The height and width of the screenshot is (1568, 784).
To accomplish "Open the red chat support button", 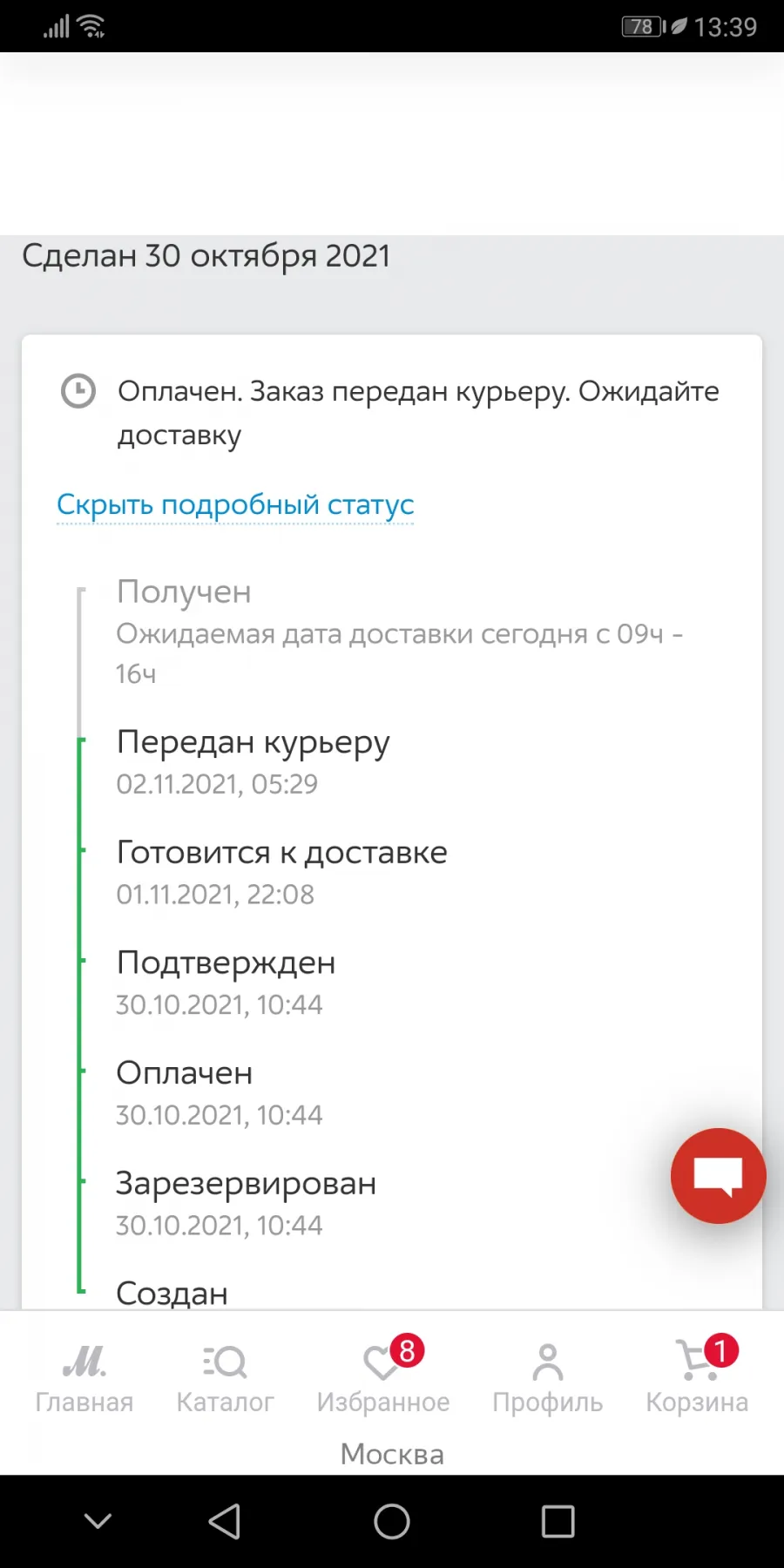I will pyautogui.click(x=718, y=1176).
